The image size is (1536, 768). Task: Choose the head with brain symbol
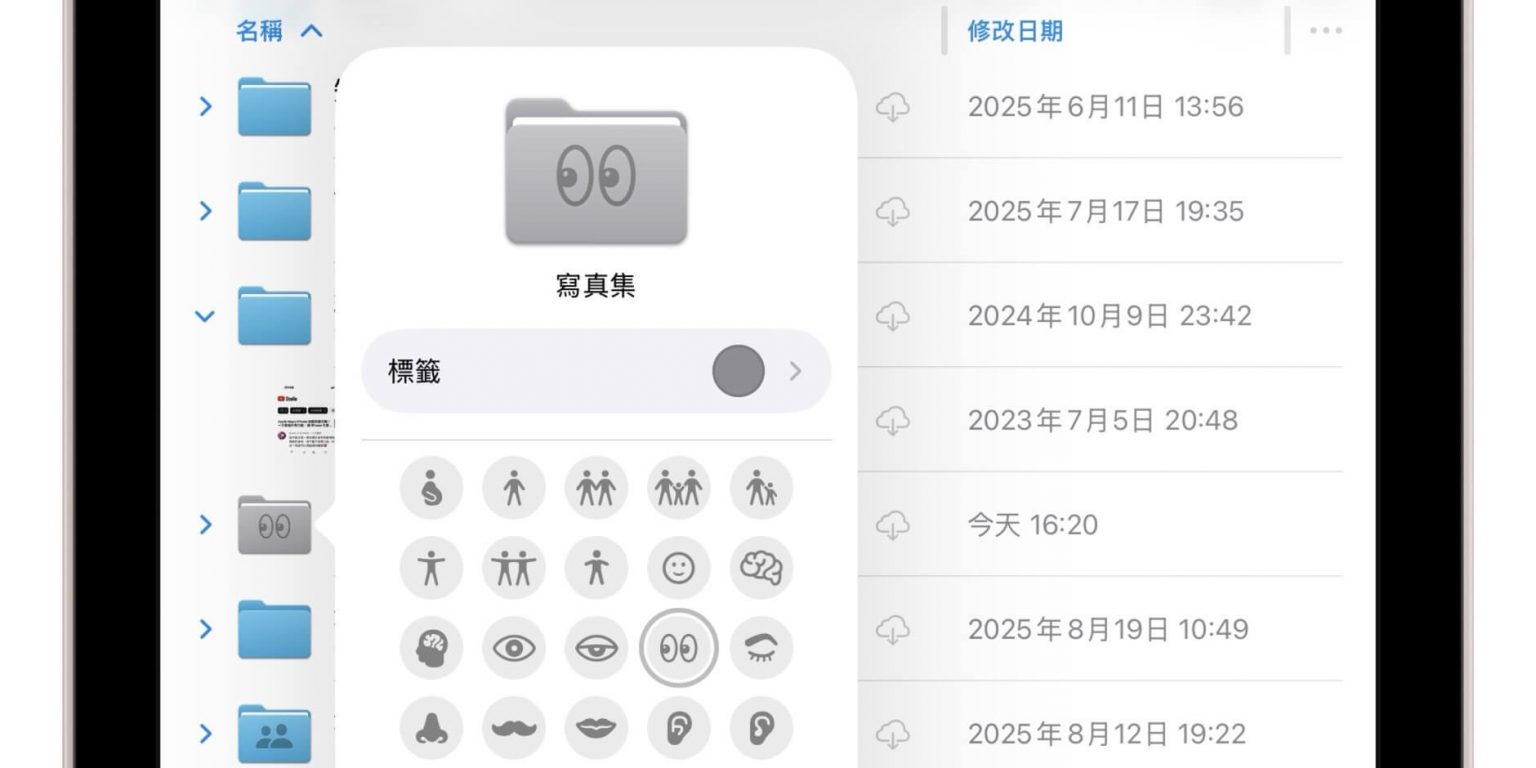tap(432, 649)
